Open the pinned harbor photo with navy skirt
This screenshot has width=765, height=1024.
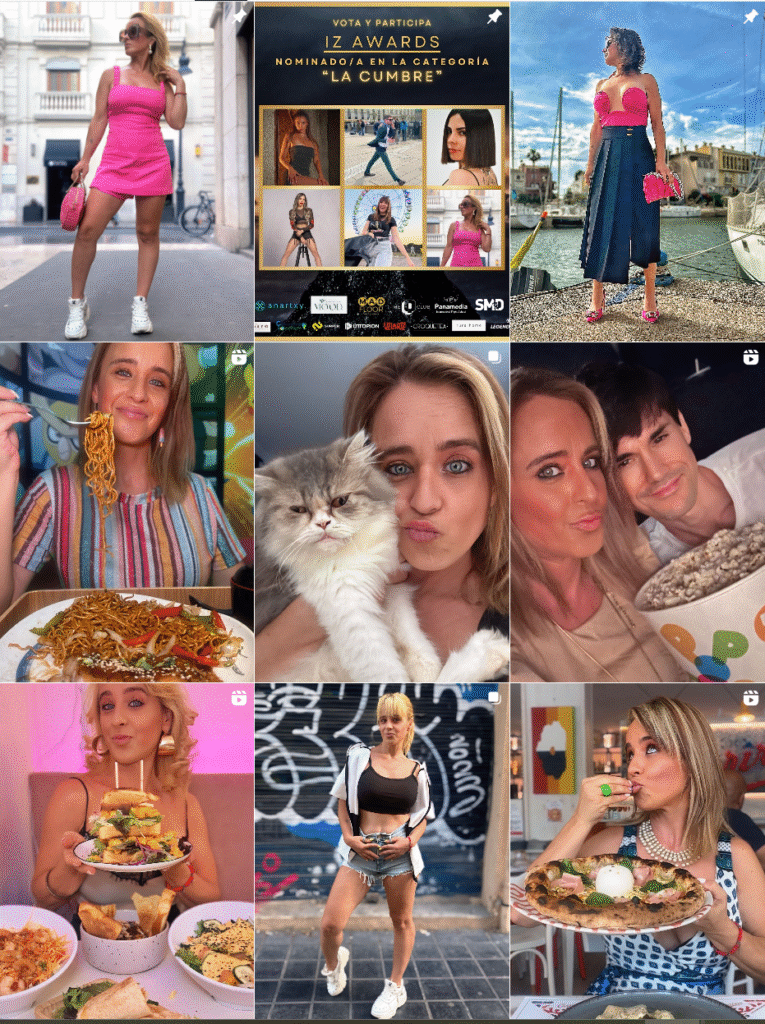point(637,170)
